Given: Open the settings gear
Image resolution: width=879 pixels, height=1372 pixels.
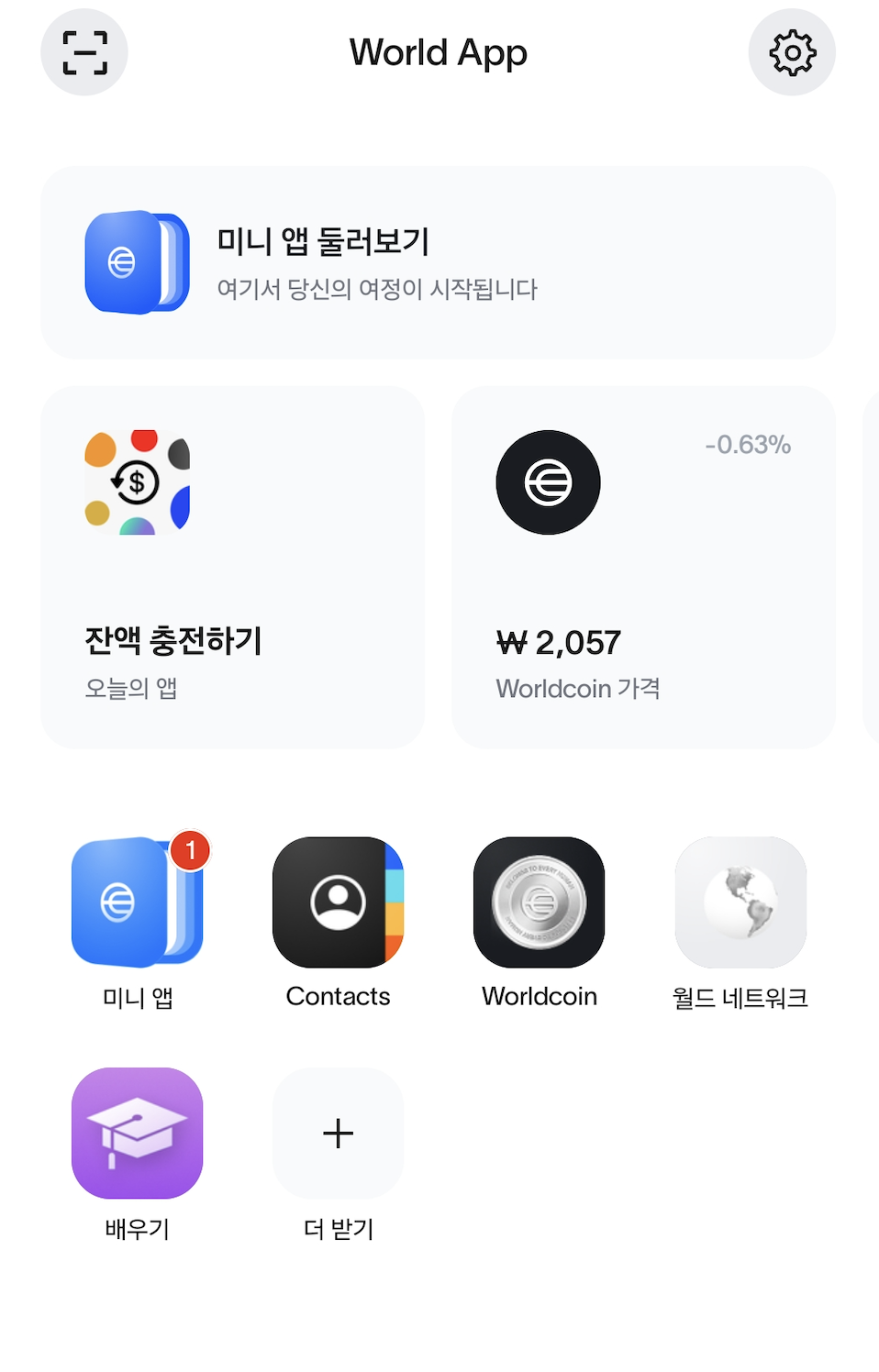Looking at the screenshot, I should tap(791, 52).
